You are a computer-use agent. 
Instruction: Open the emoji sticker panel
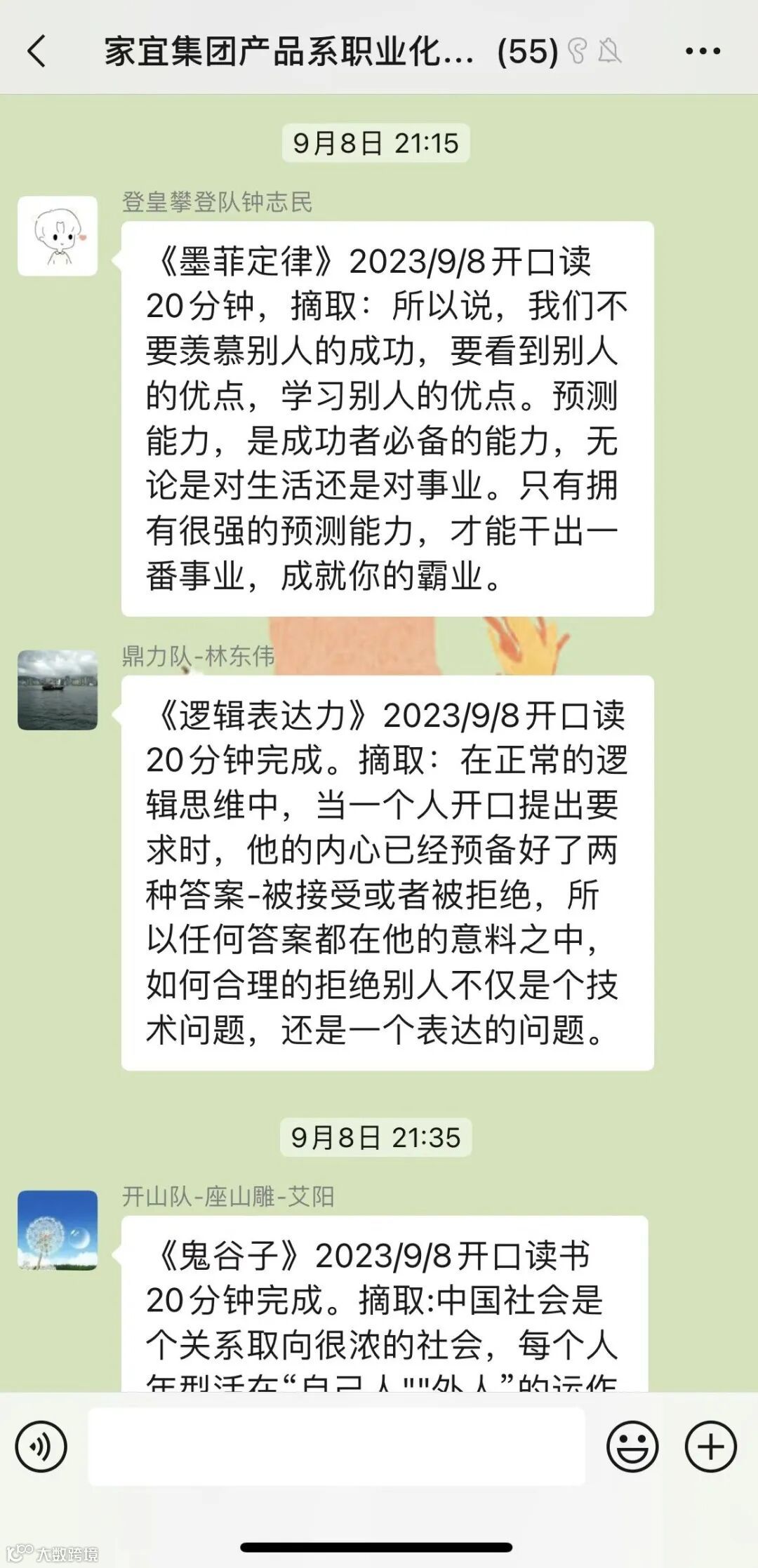pyautogui.click(x=632, y=1447)
